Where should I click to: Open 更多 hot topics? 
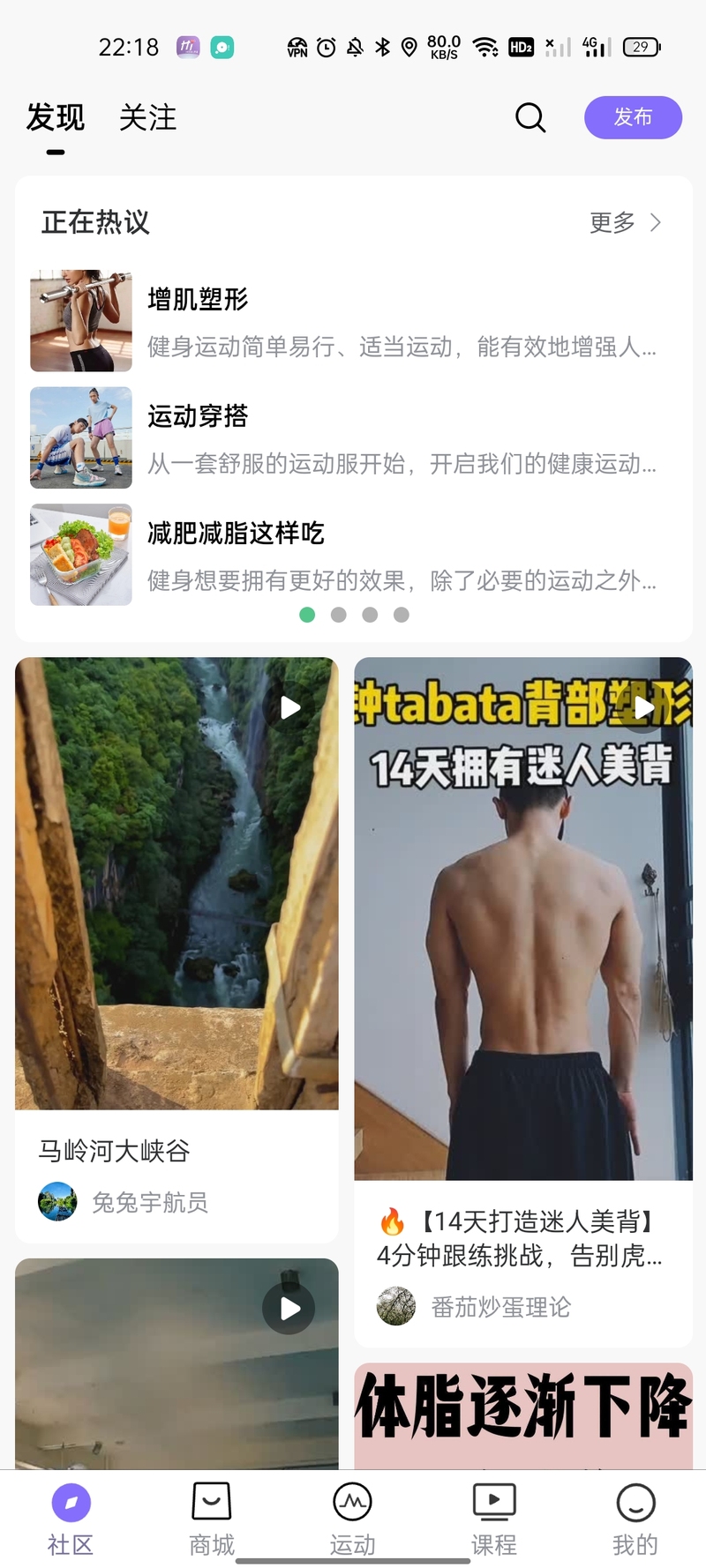[x=625, y=222]
